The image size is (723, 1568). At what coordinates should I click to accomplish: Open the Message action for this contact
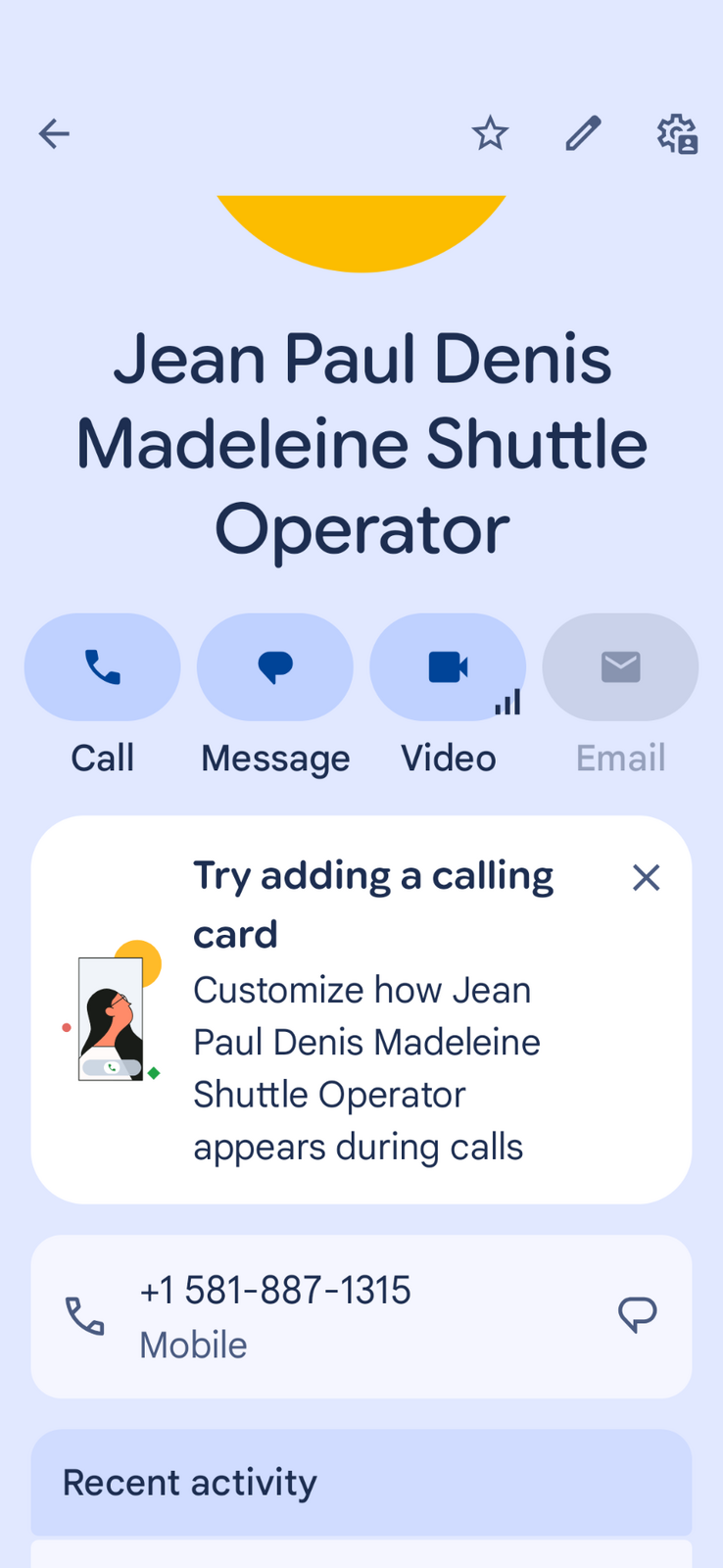coord(275,666)
